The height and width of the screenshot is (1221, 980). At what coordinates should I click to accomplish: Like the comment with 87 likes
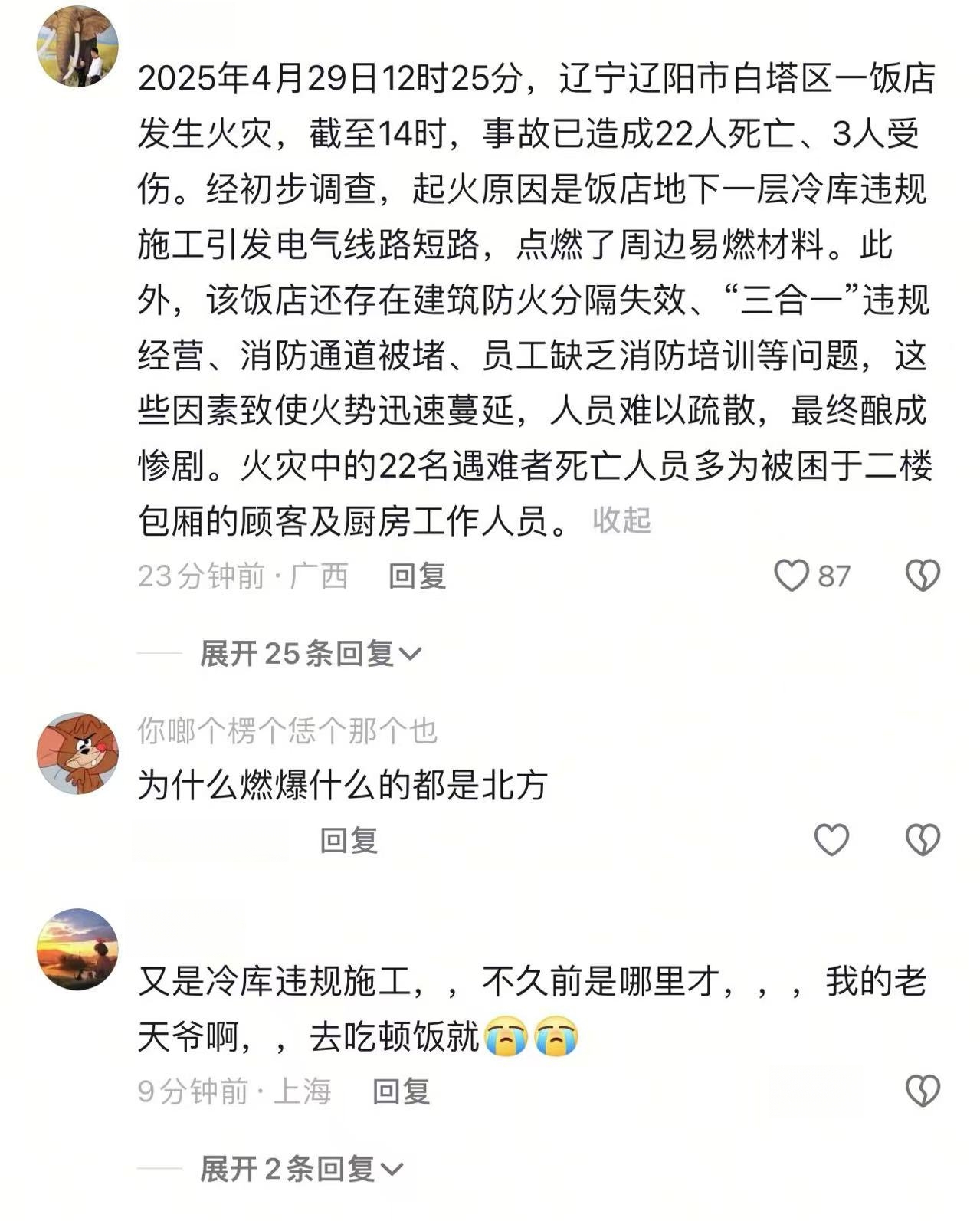click(x=792, y=576)
